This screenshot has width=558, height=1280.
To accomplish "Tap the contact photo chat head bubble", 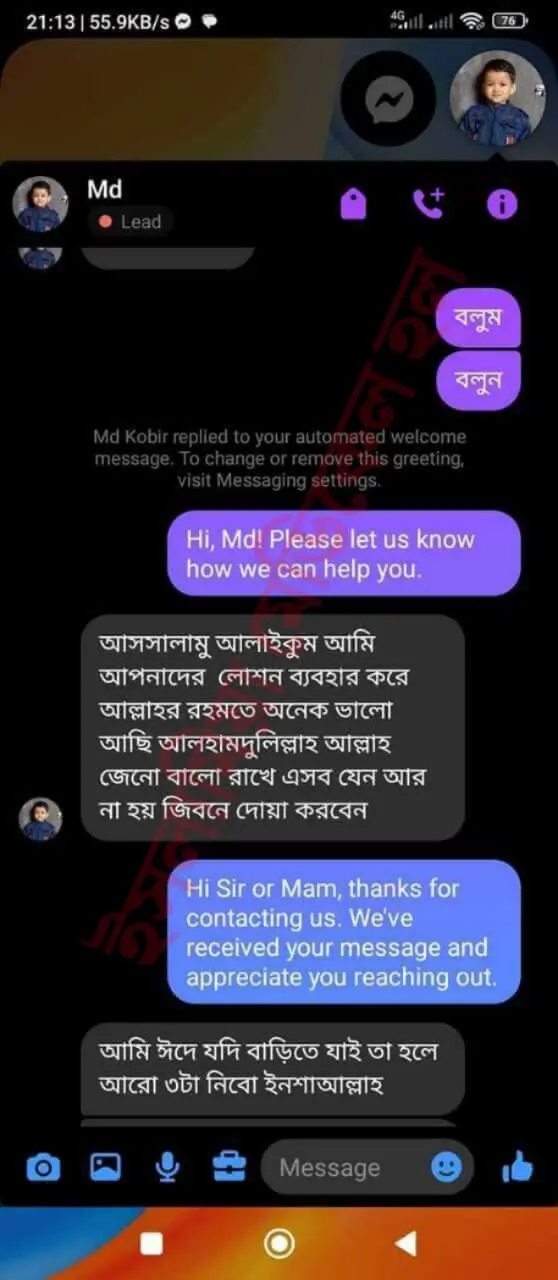I will point(497,98).
